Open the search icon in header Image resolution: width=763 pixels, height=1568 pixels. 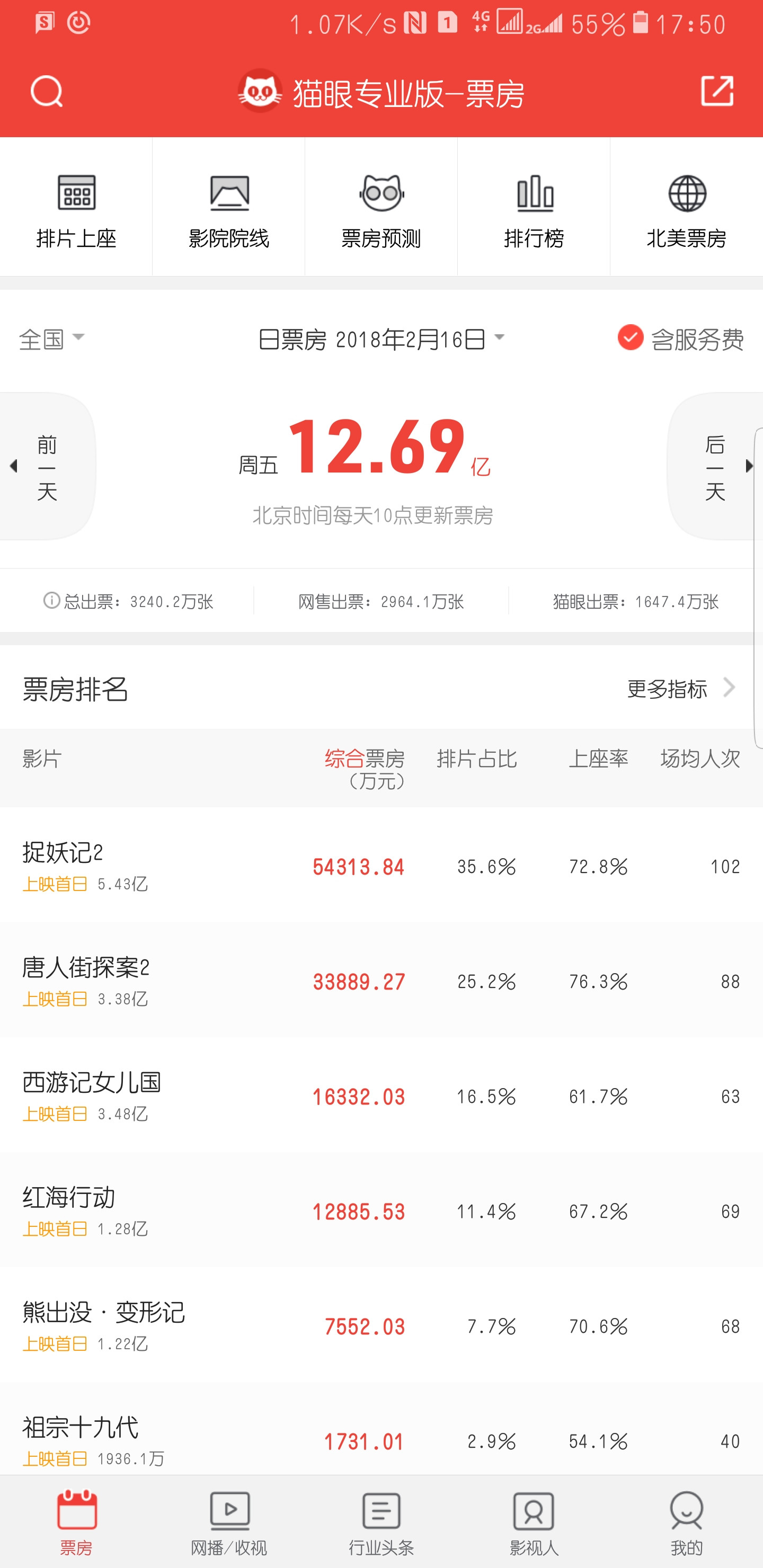click(x=47, y=92)
